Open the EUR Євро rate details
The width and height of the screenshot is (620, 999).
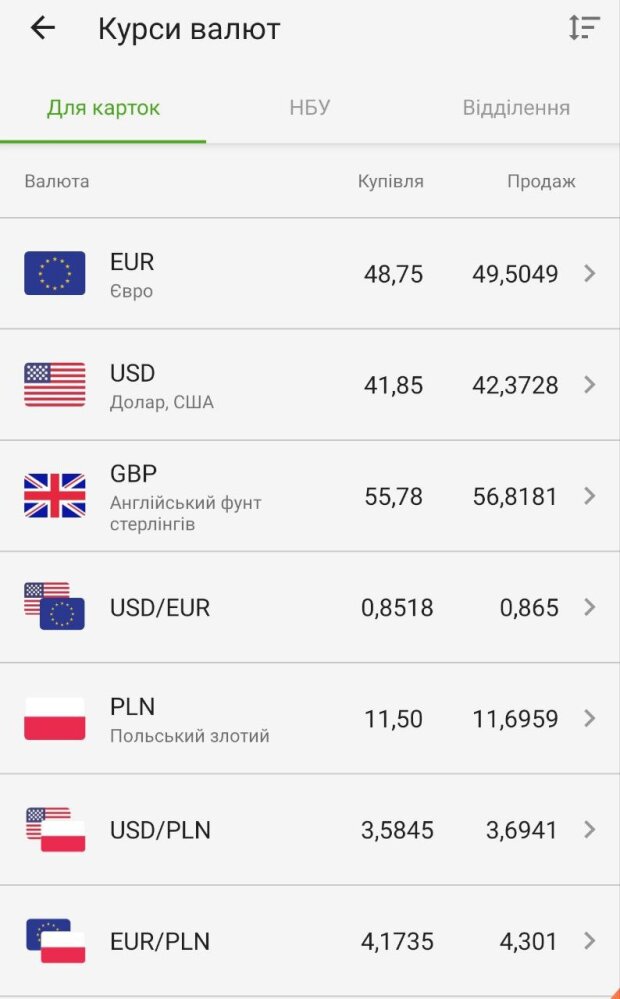[x=310, y=274]
